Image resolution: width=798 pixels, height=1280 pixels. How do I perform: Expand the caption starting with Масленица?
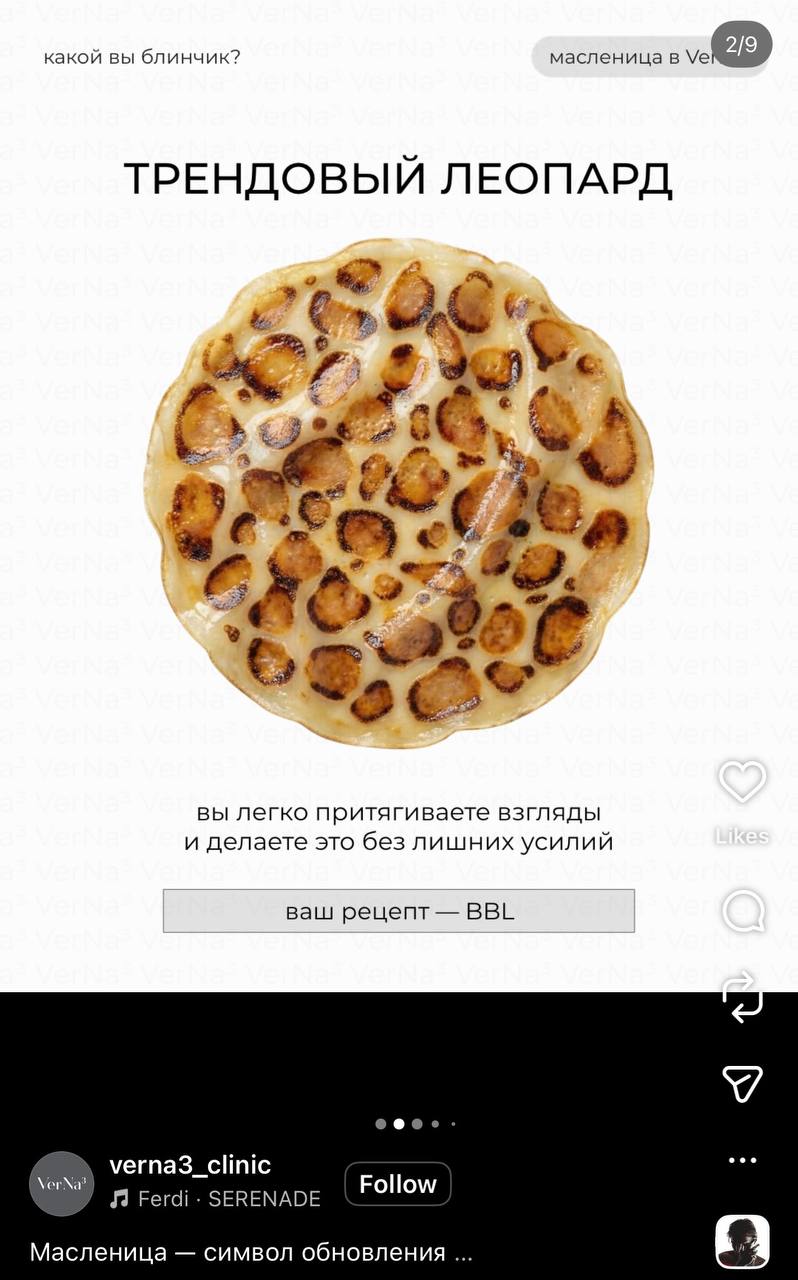click(250, 1252)
